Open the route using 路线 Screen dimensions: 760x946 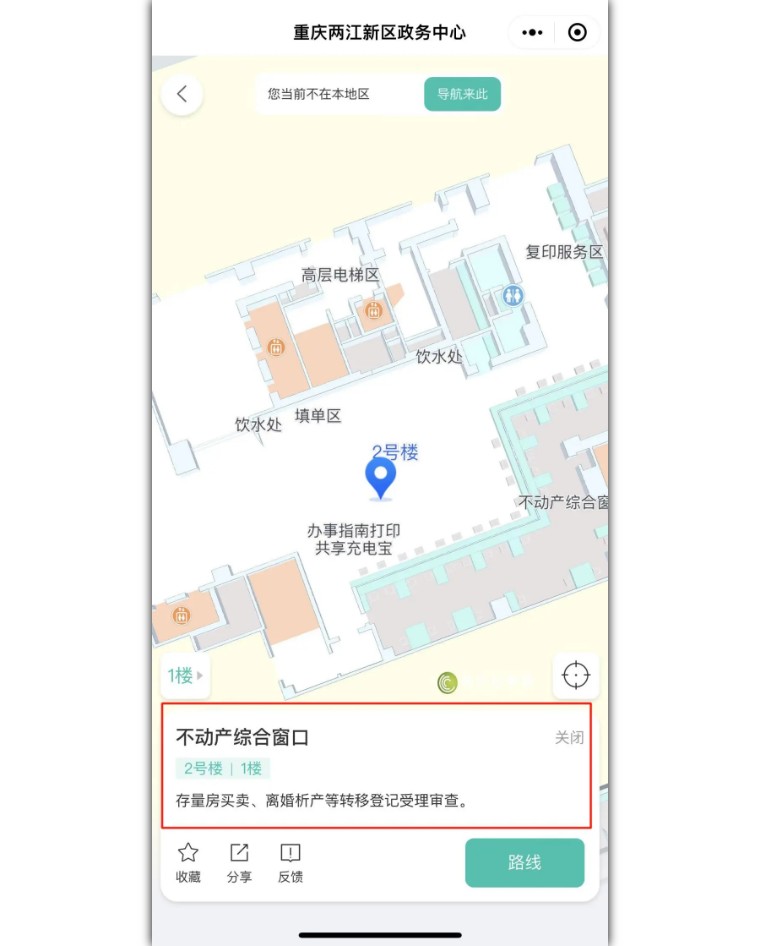click(x=524, y=862)
